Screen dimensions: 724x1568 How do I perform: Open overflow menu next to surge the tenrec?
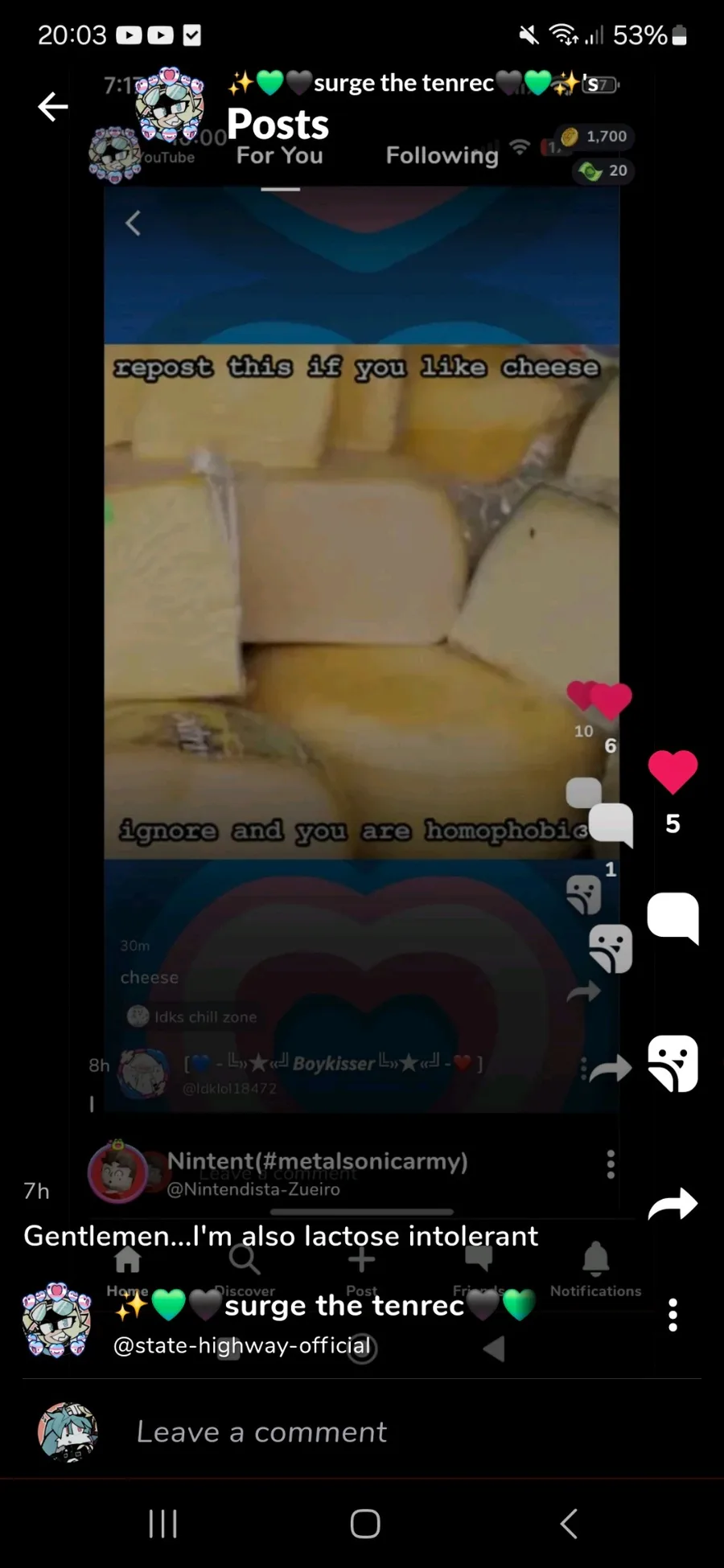pos(673,1316)
